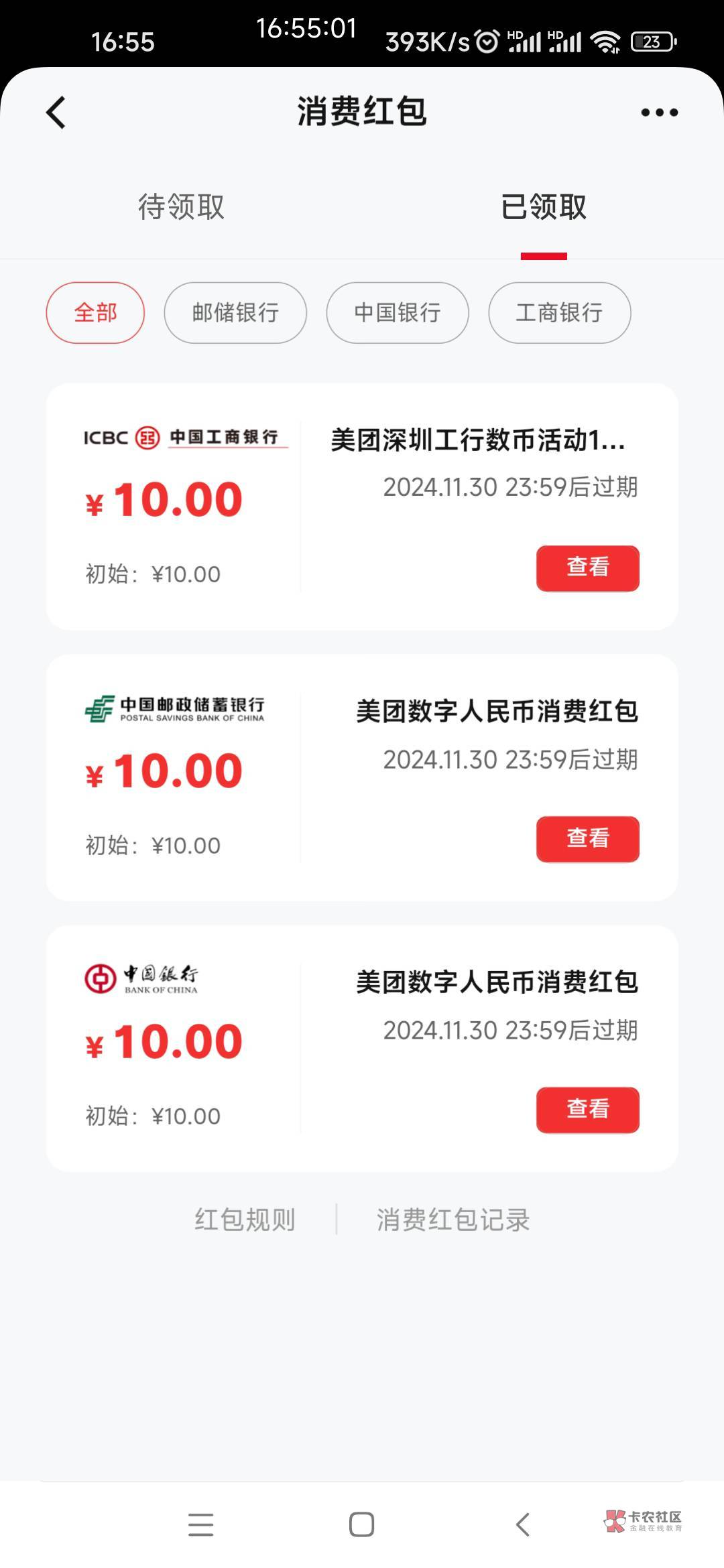Image resolution: width=724 pixels, height=1568 pixels.
Task: Select the 已领取 tab
Action: click(x=544, y=206)
